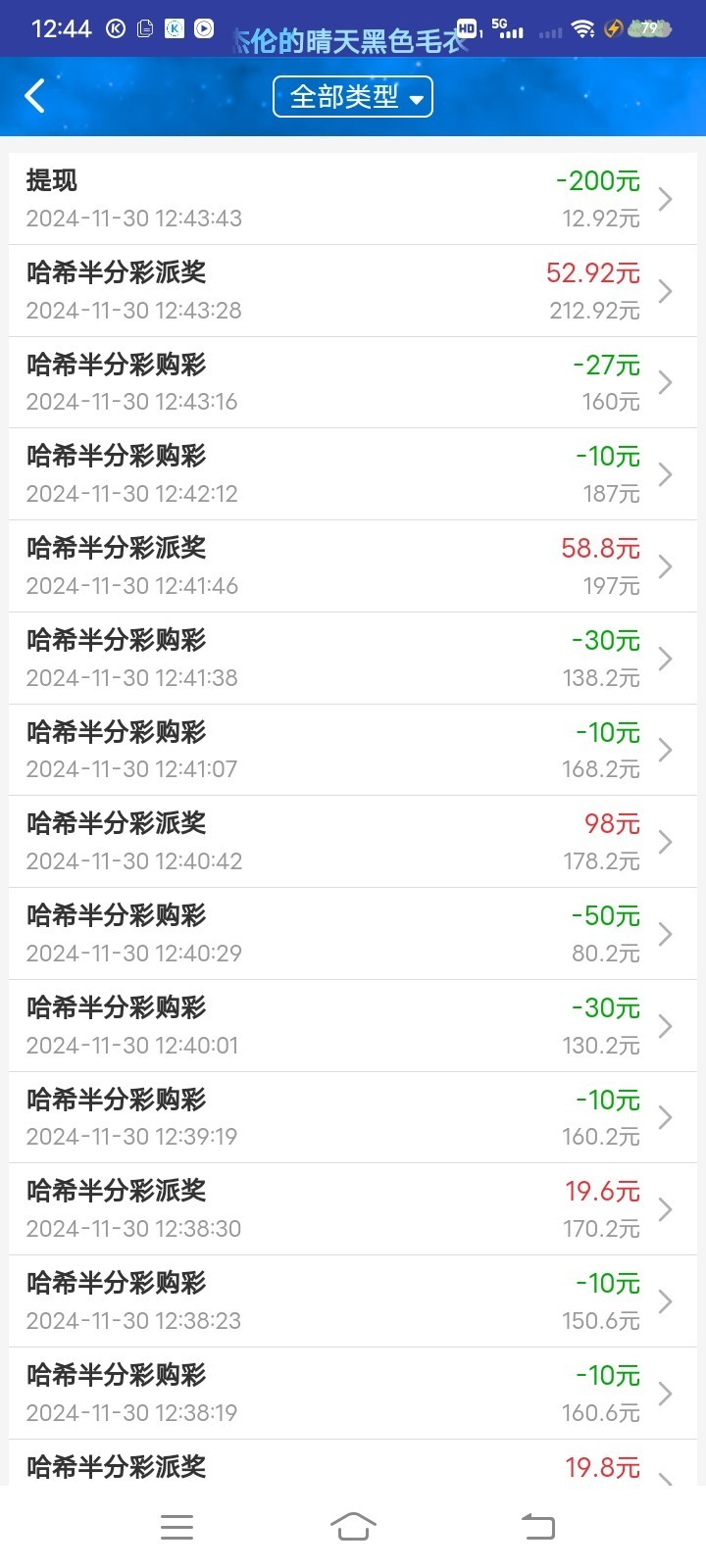The image size is (706, 1568).
Task: Open the -50元 purchase record's detail arrow
Action: tap(666, 933)
